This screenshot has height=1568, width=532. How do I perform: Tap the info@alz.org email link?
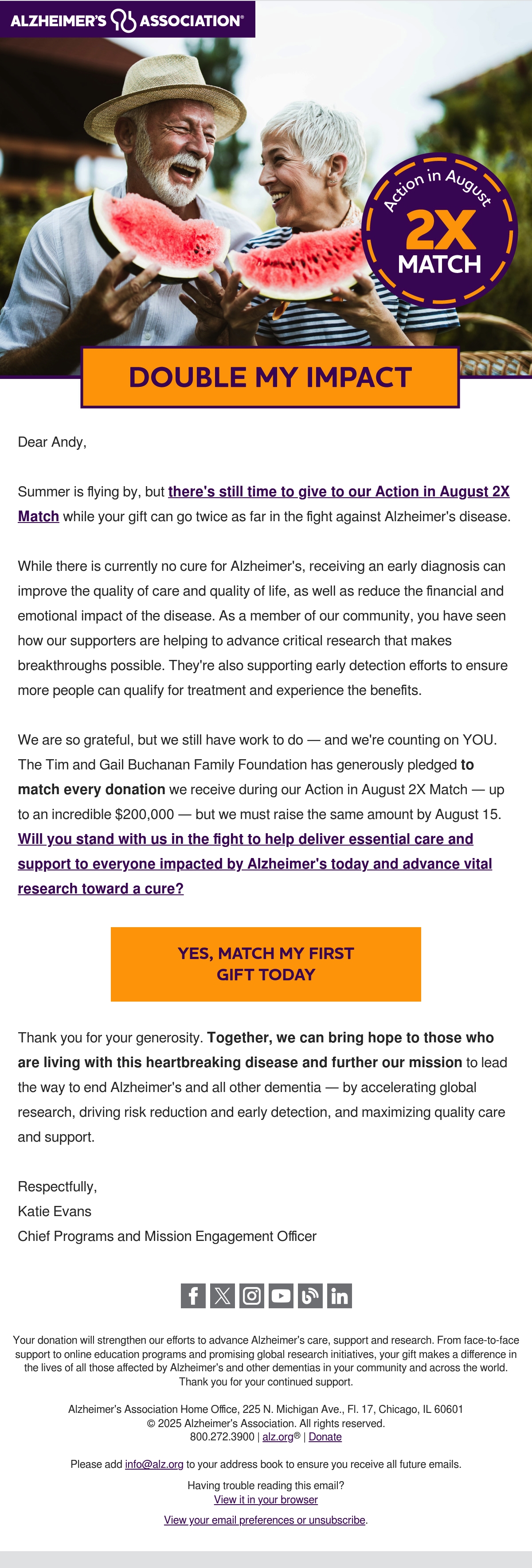pyautogui.click(x=154, y=1464)
